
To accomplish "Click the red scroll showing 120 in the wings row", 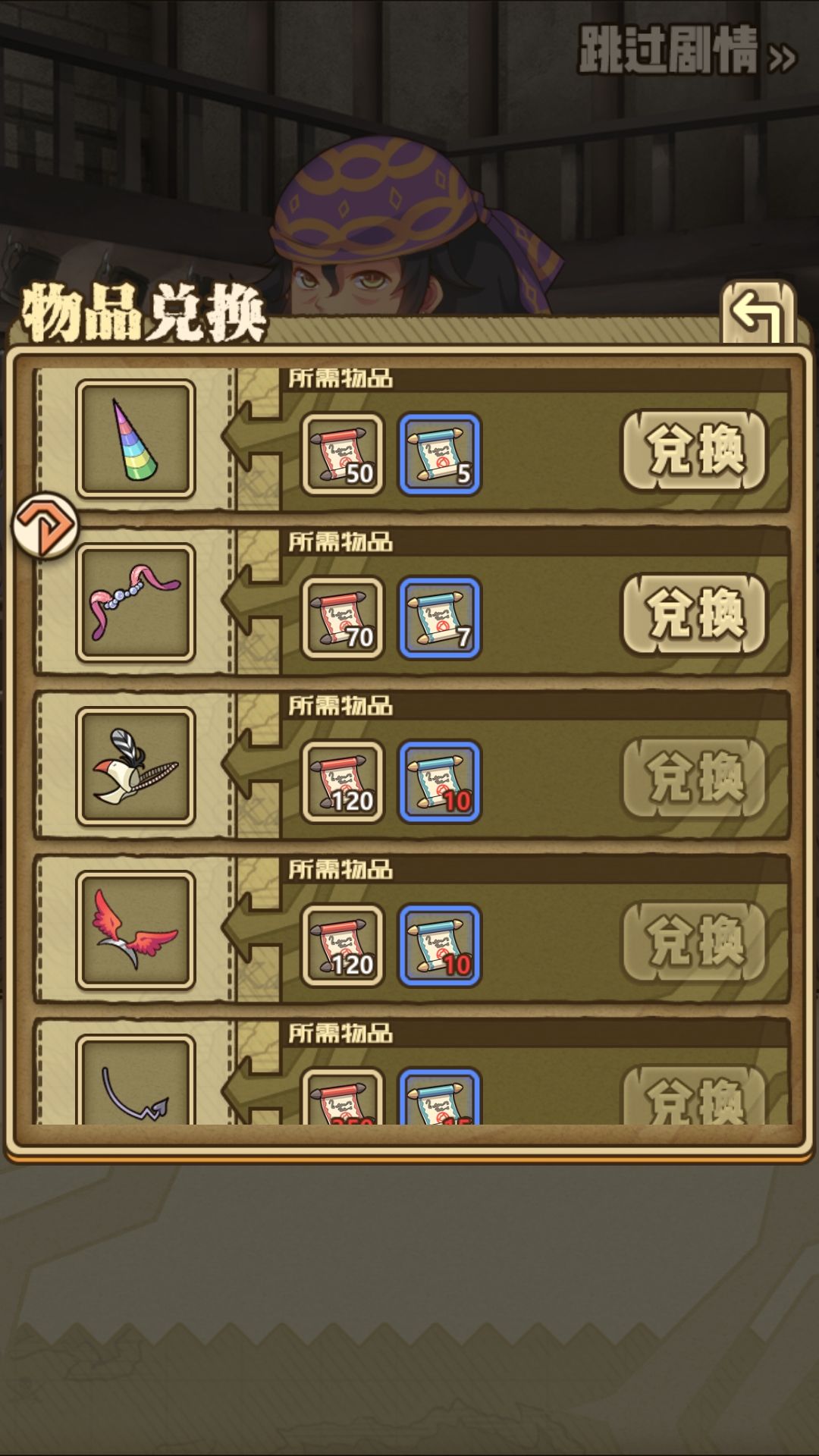I will 345,944.
